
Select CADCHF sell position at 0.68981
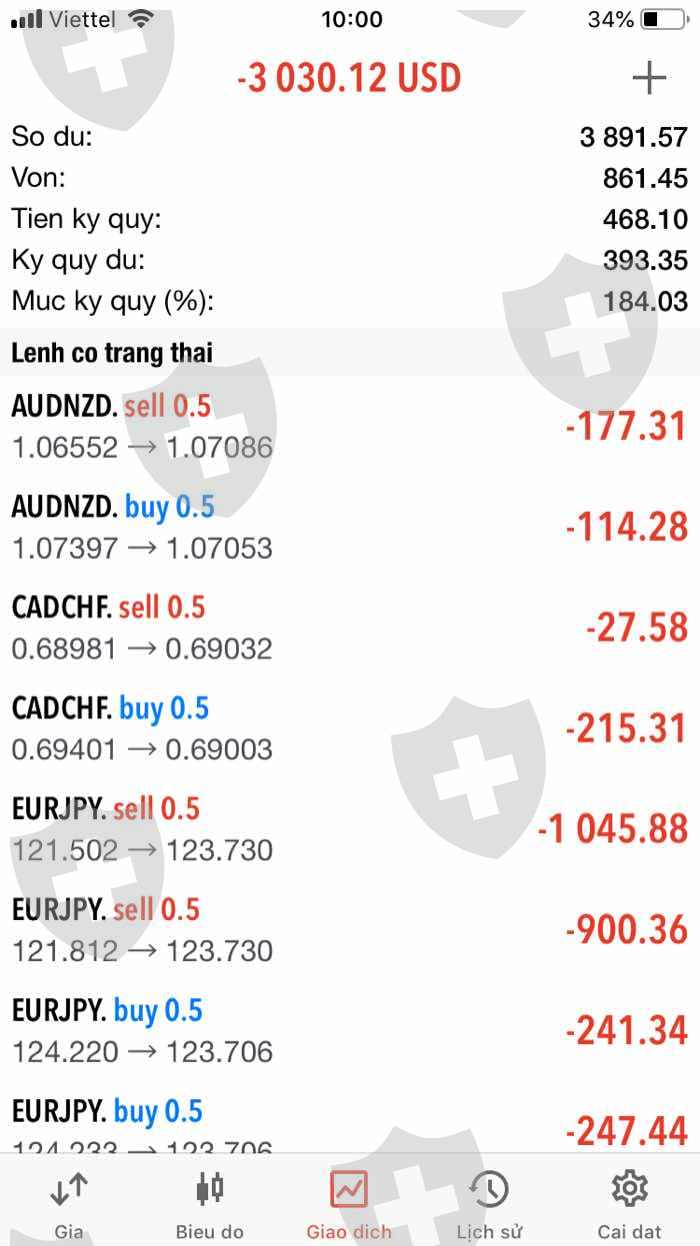tap(350, 628)
